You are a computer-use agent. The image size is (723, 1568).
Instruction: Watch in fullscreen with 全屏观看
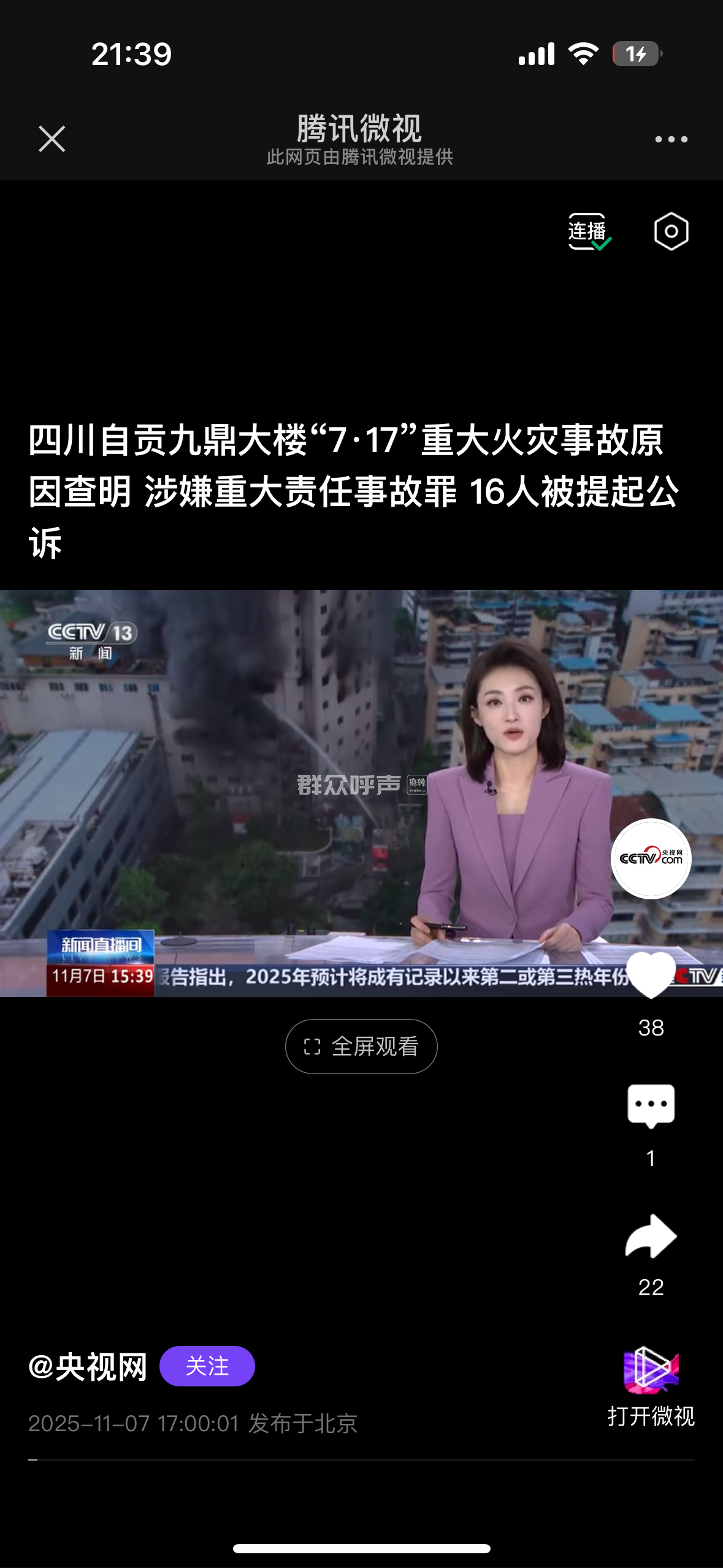(x=361, y=1047)
